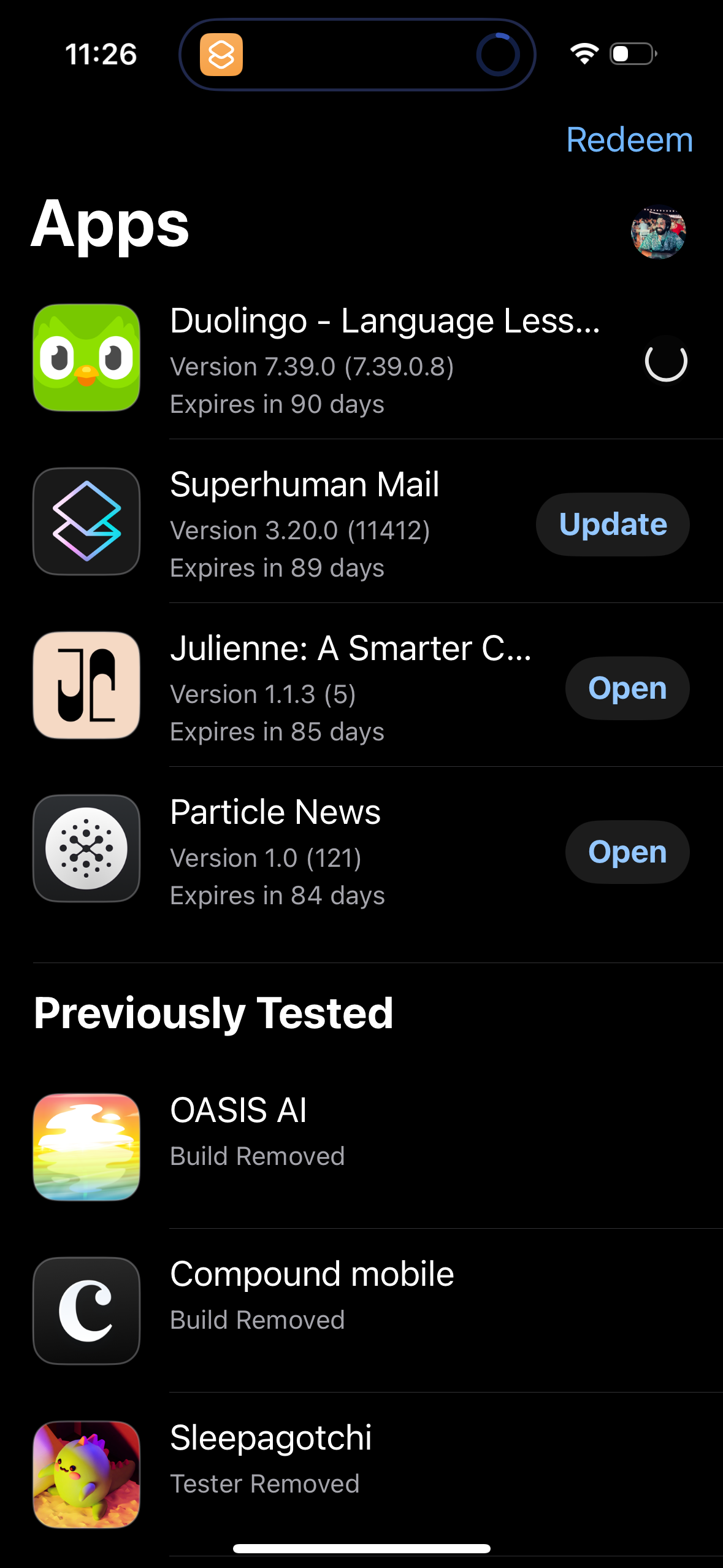723x1568 pixels.
Task: Select the Duolingo list entry
Action: (362, 359)
